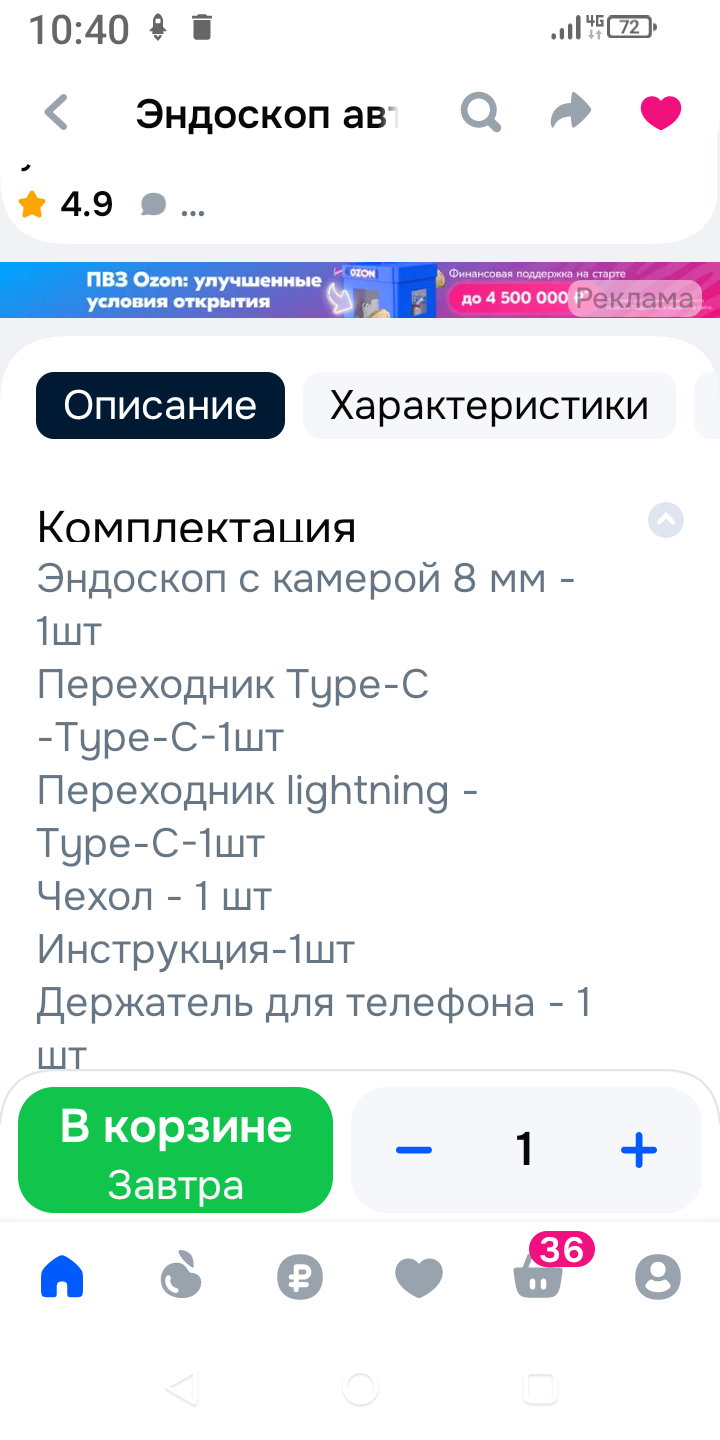The image size is (720, 1440).
Task: Open cart via В корзине button
Action: point(175,1149)
